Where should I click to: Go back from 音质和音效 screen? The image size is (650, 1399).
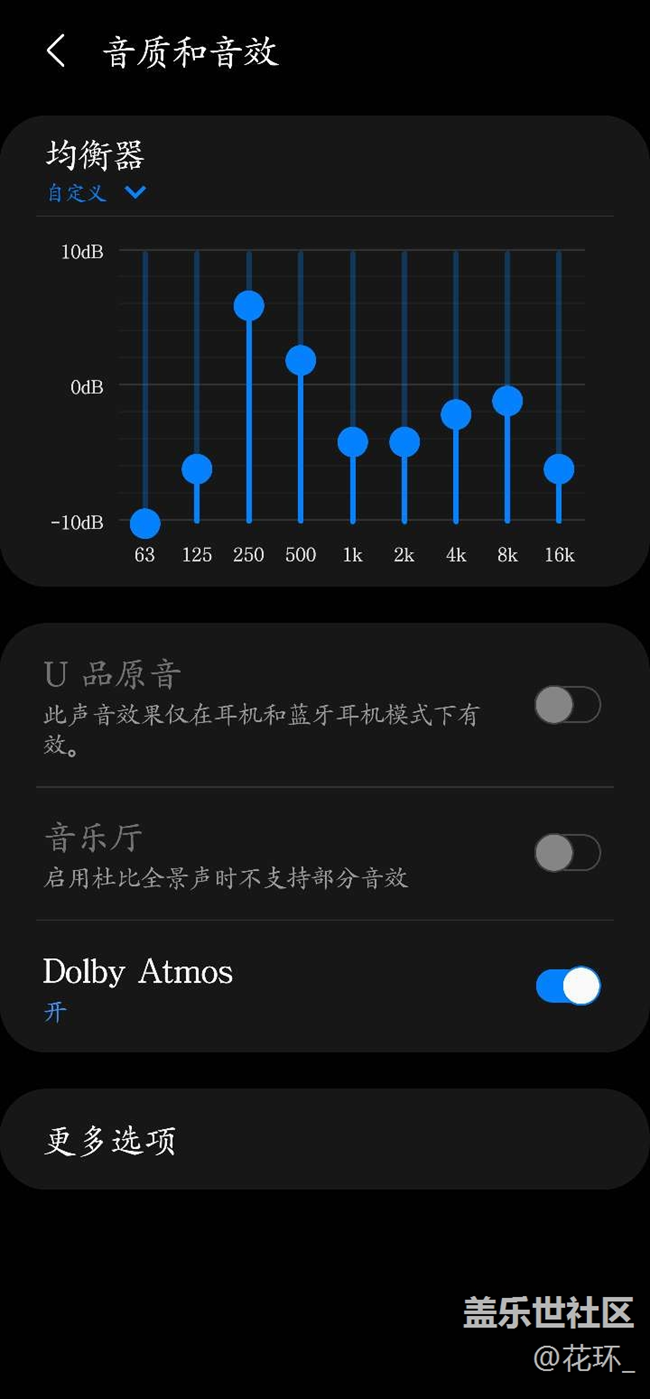[x=56, y=51]
